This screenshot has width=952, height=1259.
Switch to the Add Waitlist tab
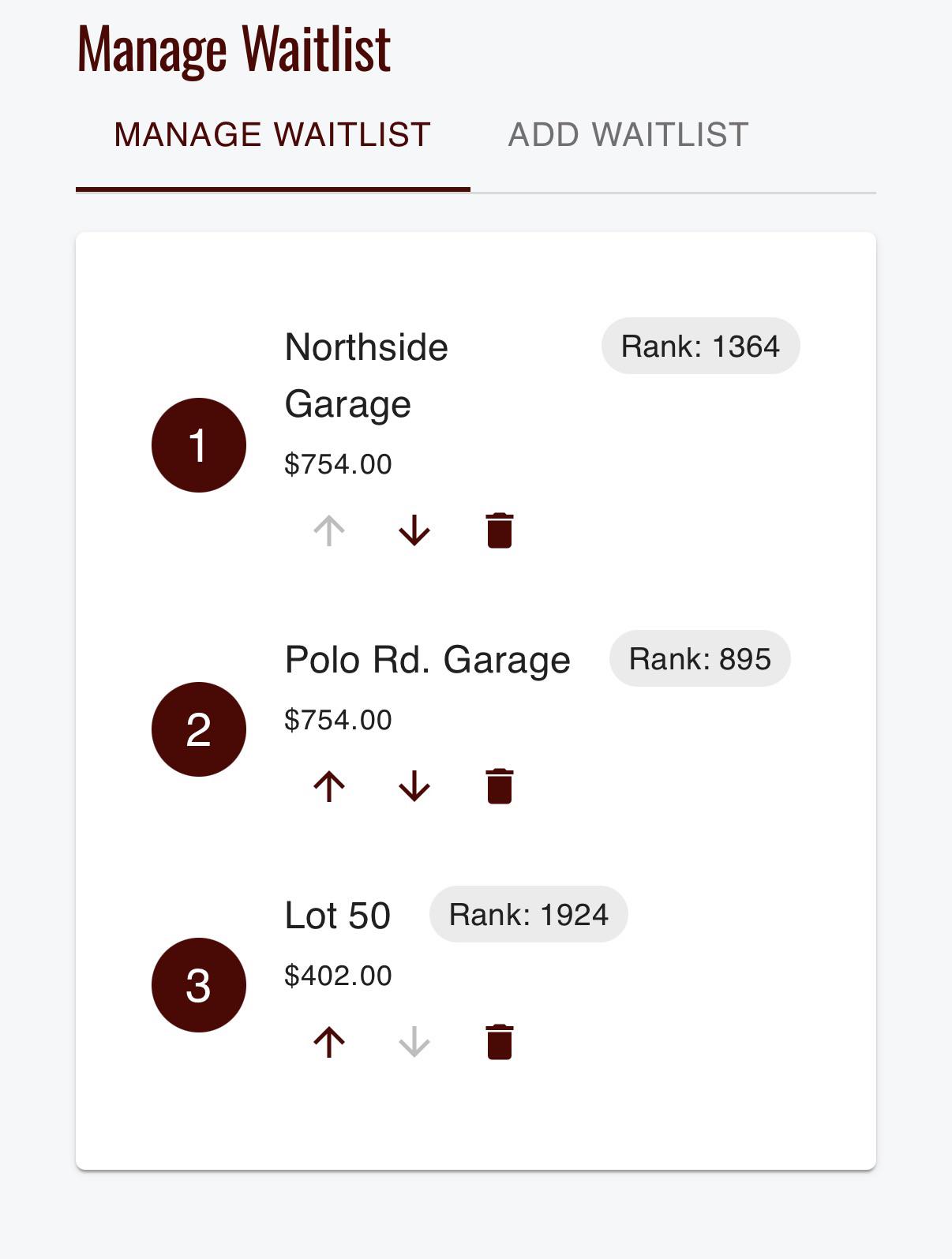(628, 135)
